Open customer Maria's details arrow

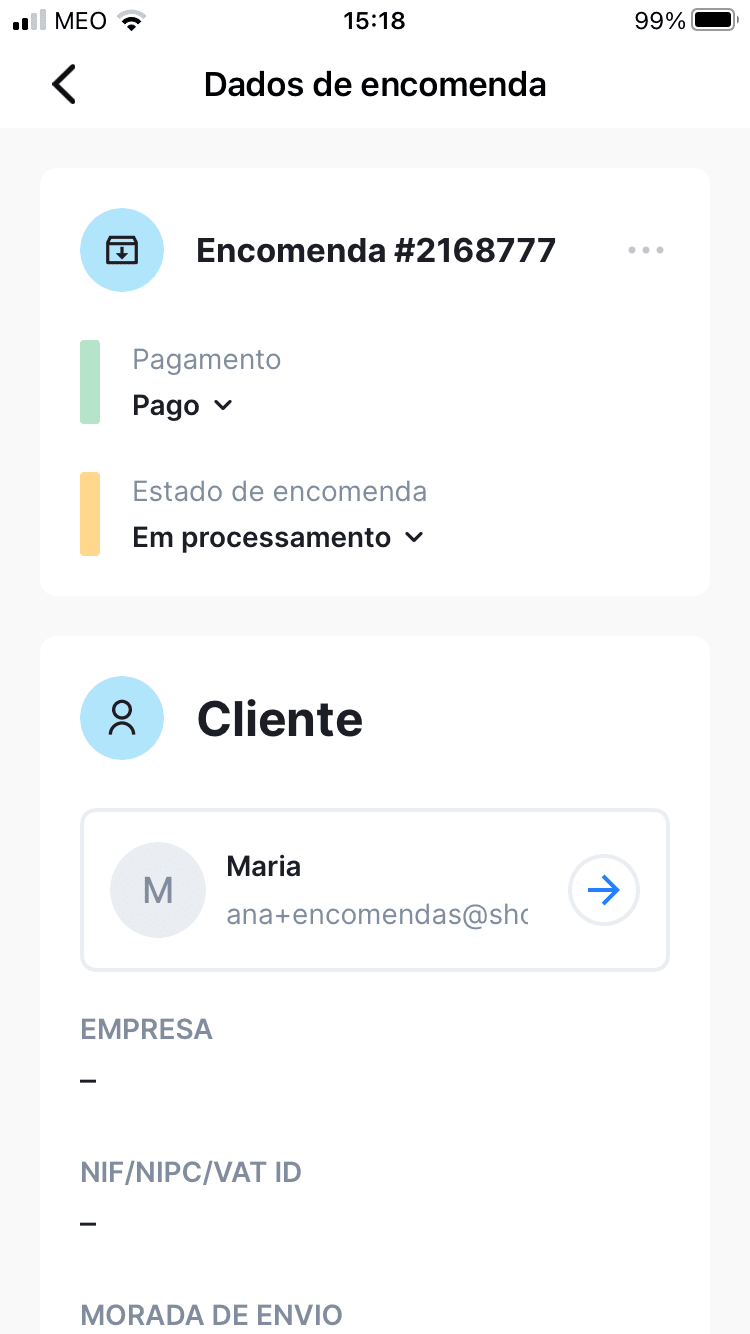[603, 890]
